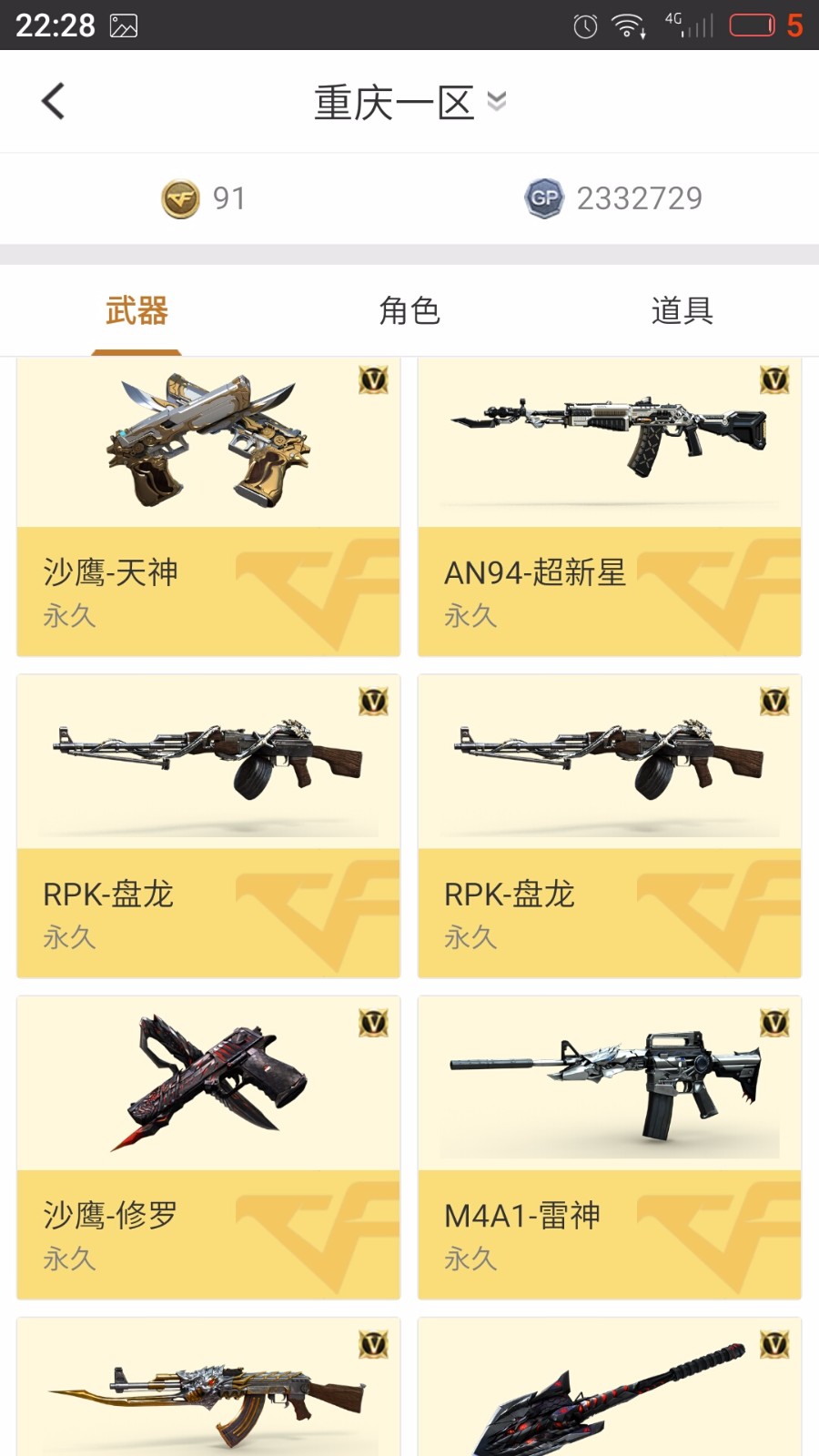Switch to the 角色 tab
819x1456 pixels.
pos(409,310)
